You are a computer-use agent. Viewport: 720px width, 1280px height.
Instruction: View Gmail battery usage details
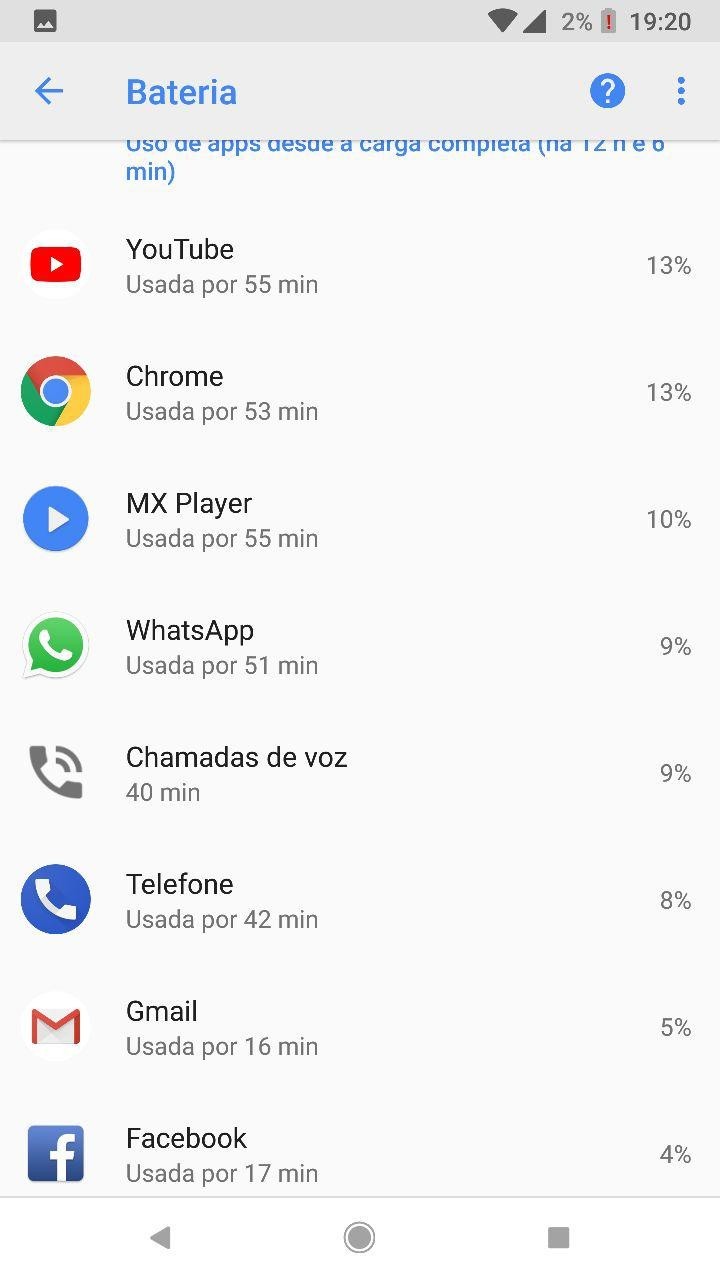(360, 1027)
